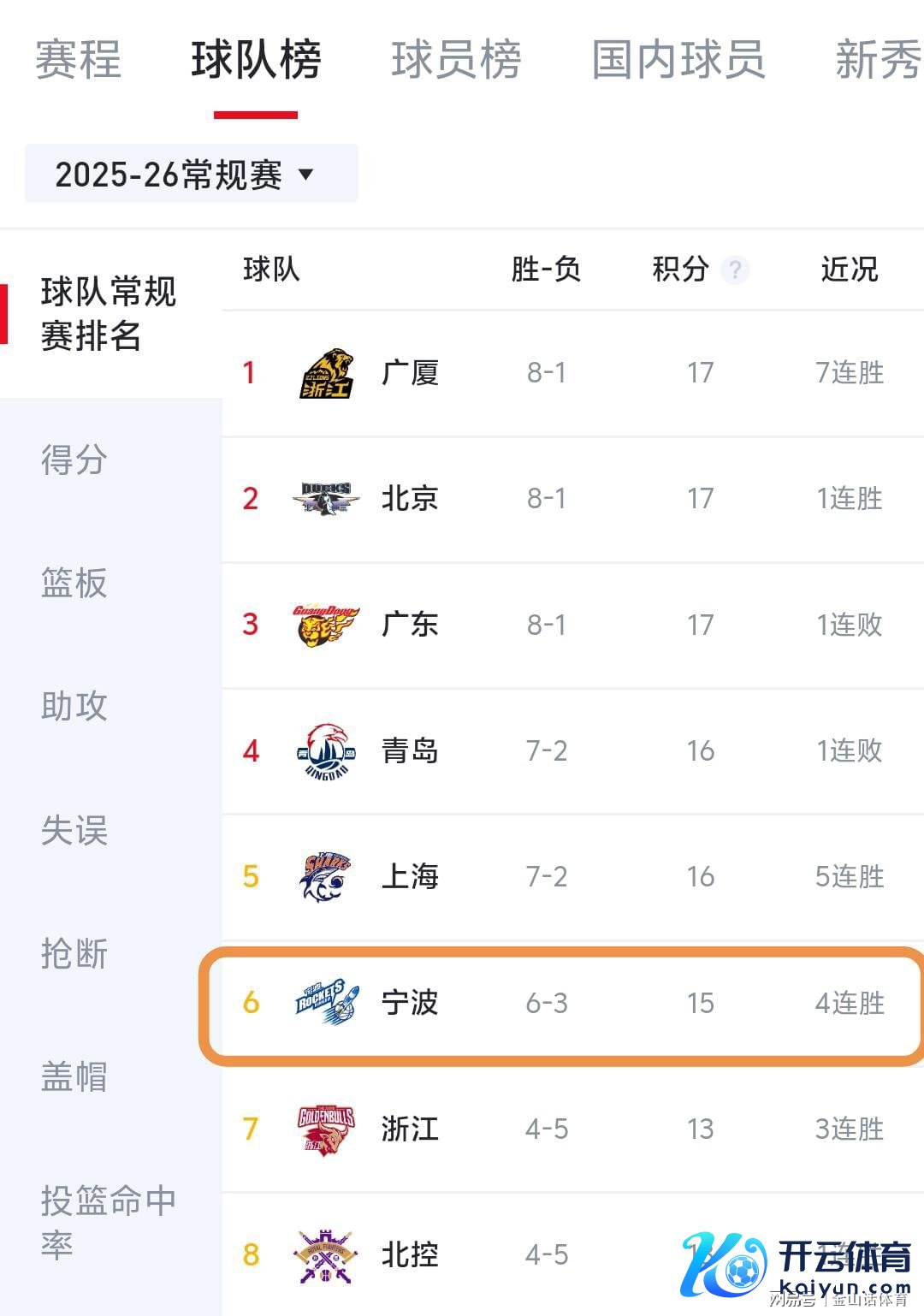The image size is (924, 1316).
Task: Open the 抢断 ranking category
Action: tap(74, 954)
